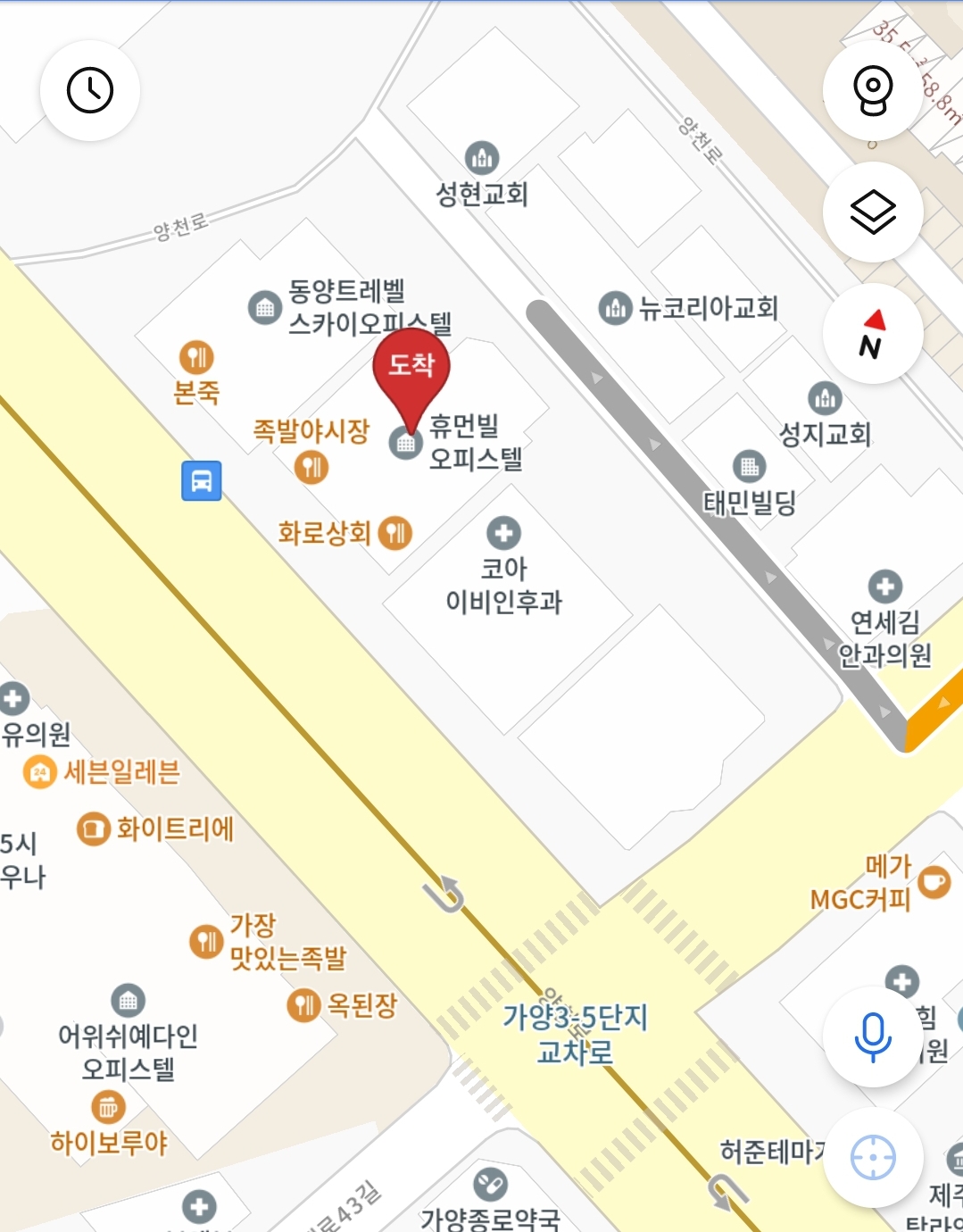Image resolution: width=963 pixels, height=1232 pixels.
Task: Open 화이트리에 bakery marker
Action: point(93,829)
